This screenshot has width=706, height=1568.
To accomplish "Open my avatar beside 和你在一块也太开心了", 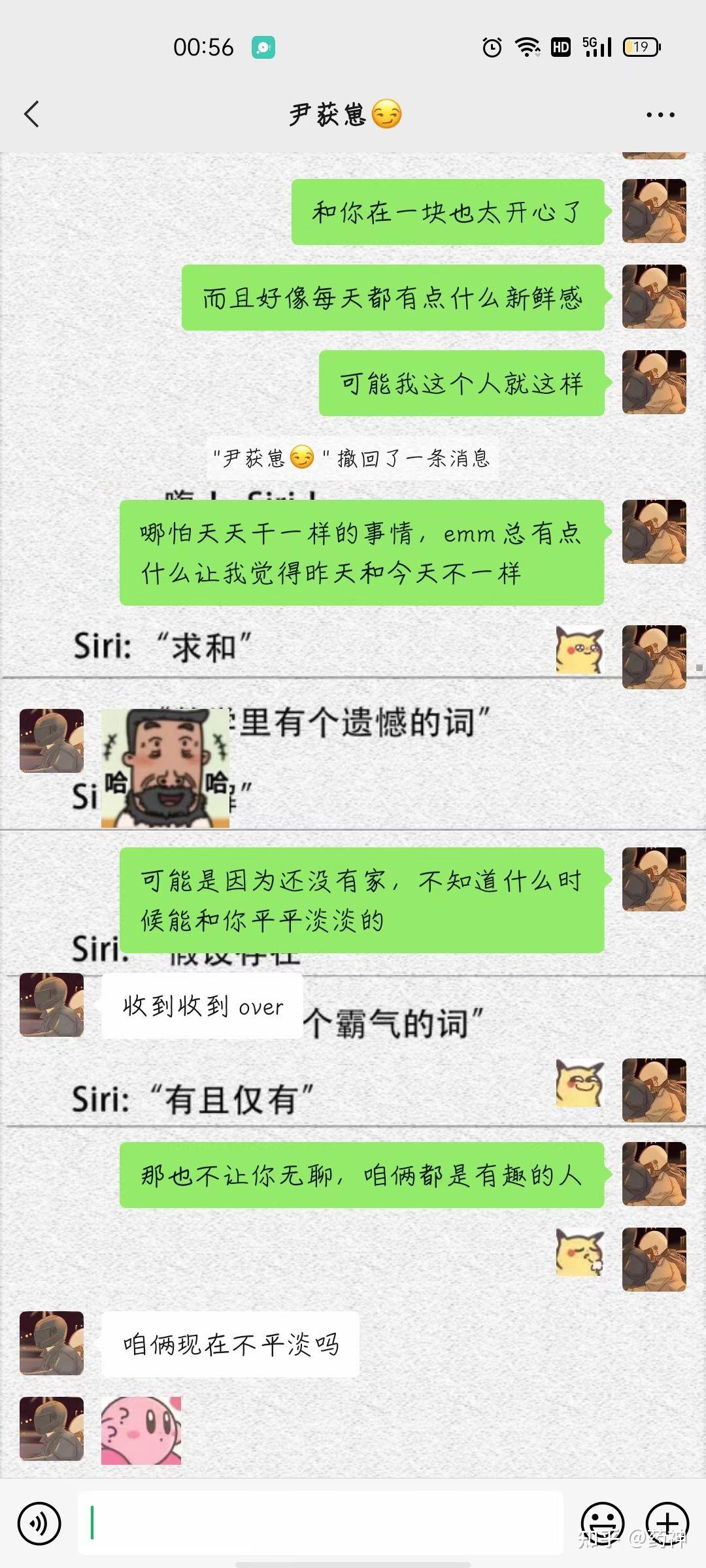I will [x=654, y=211].
